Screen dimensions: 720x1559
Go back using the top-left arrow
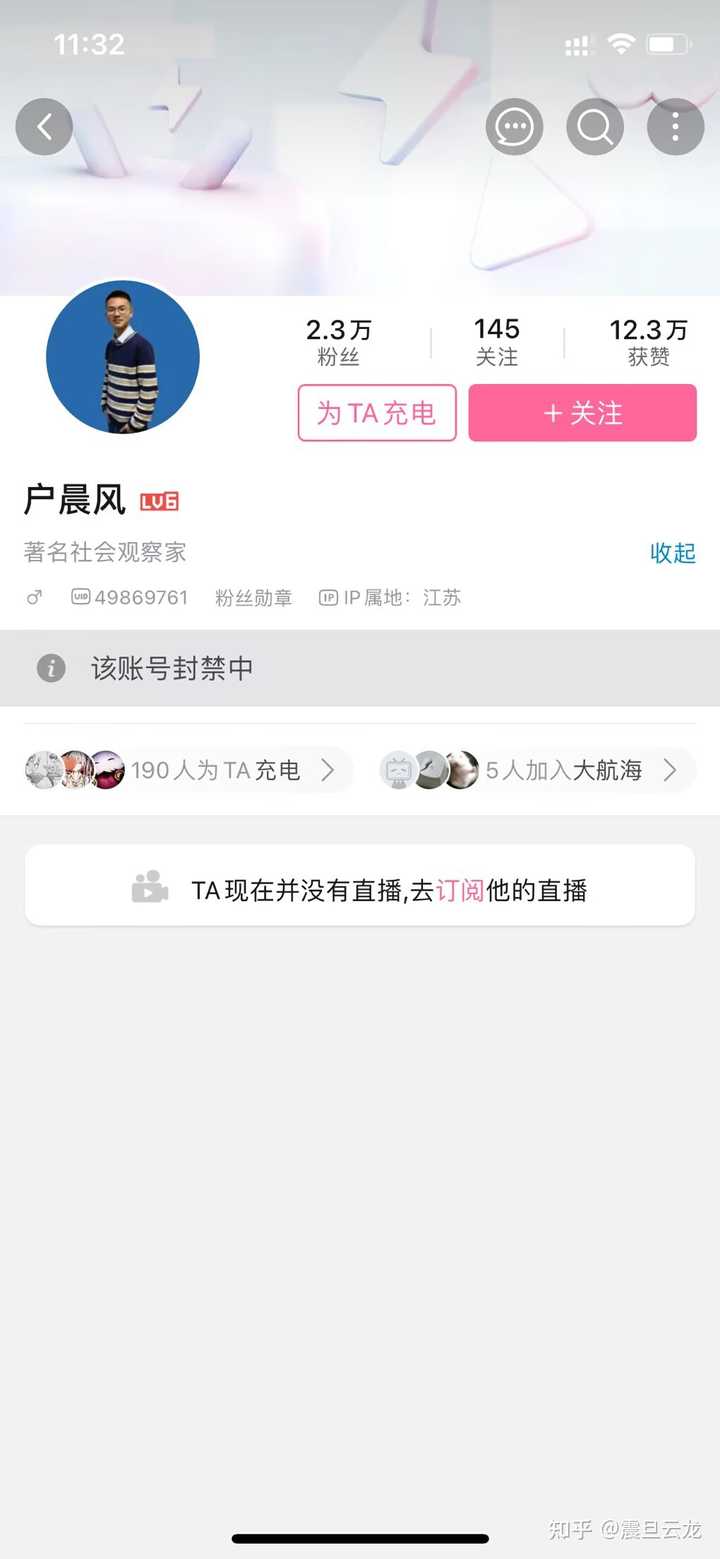[44, 127]
